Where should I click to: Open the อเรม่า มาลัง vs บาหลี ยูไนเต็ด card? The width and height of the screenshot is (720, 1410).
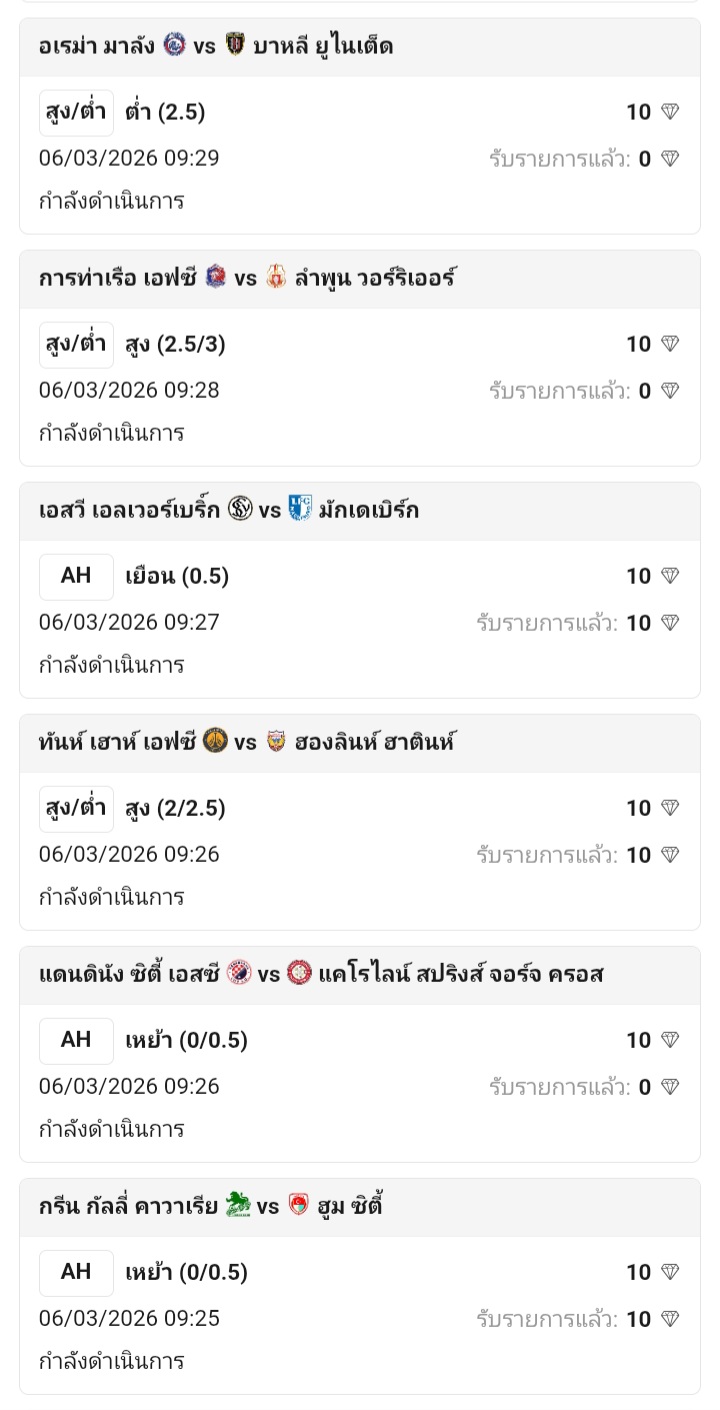click(360, 126)
